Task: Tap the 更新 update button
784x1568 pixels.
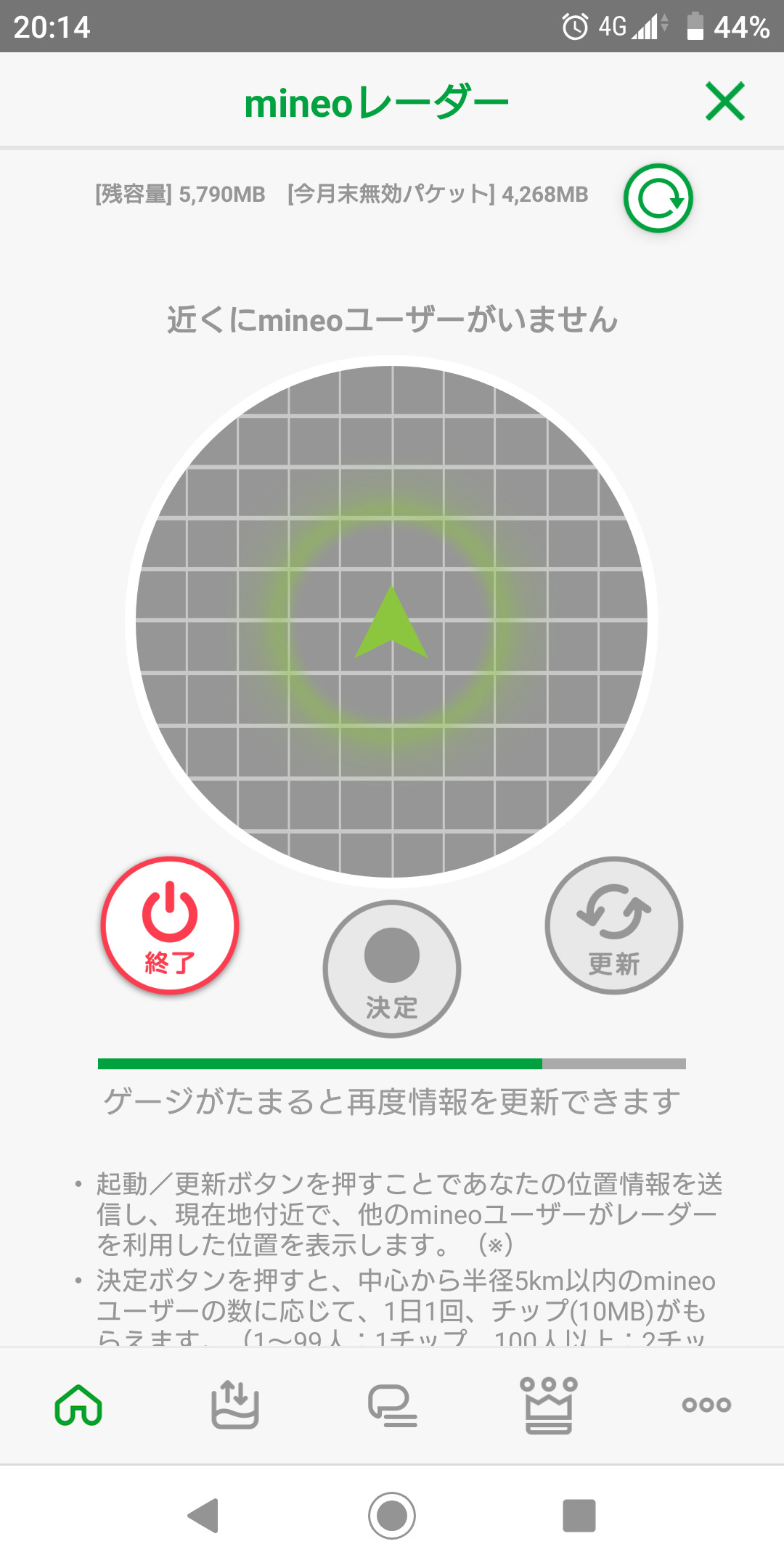Action: tap(613, 926)
